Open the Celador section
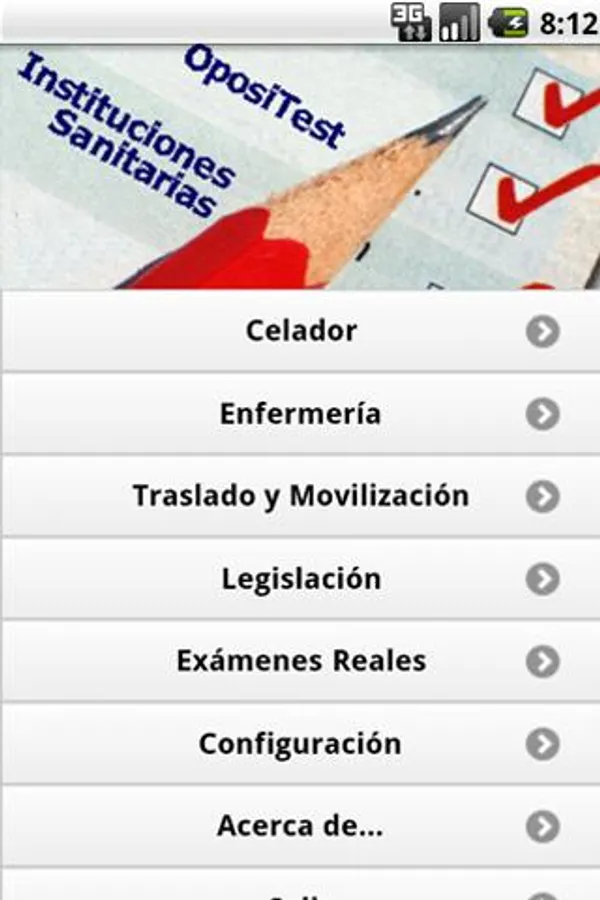 pyautogui.click(x=300, y=331)
